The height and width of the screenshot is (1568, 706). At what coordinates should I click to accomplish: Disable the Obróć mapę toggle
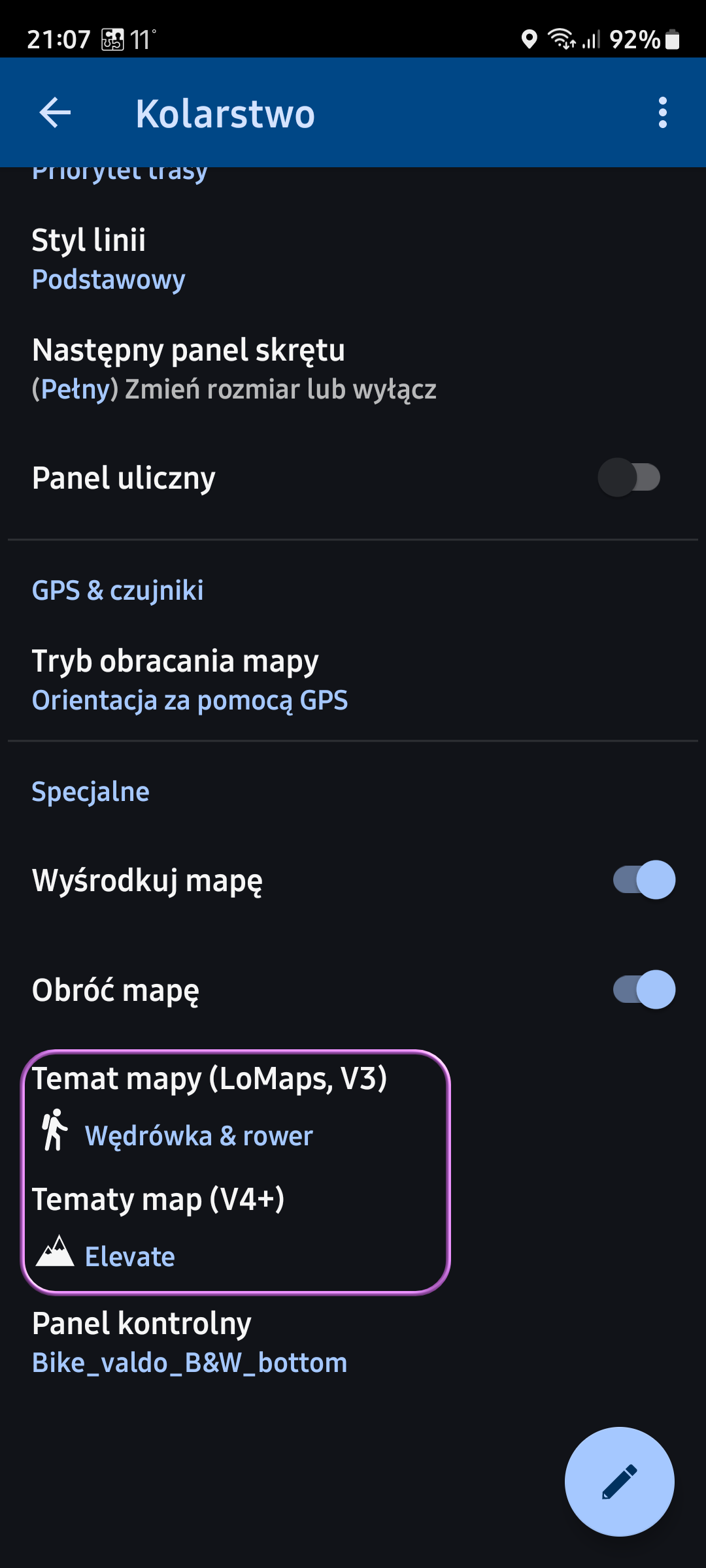[x=643, y=990]
